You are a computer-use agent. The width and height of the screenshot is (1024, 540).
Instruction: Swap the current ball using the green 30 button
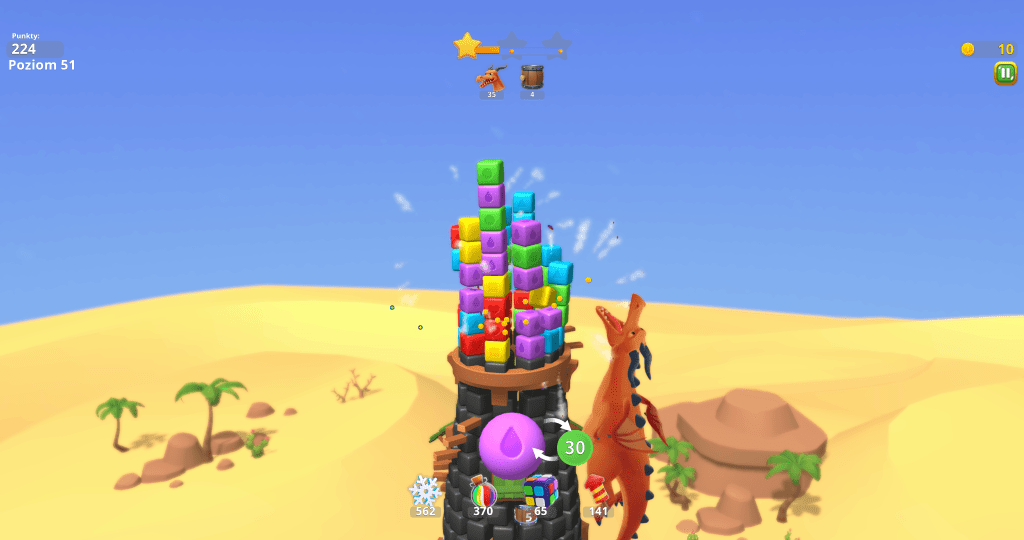(x=575, y=447)
